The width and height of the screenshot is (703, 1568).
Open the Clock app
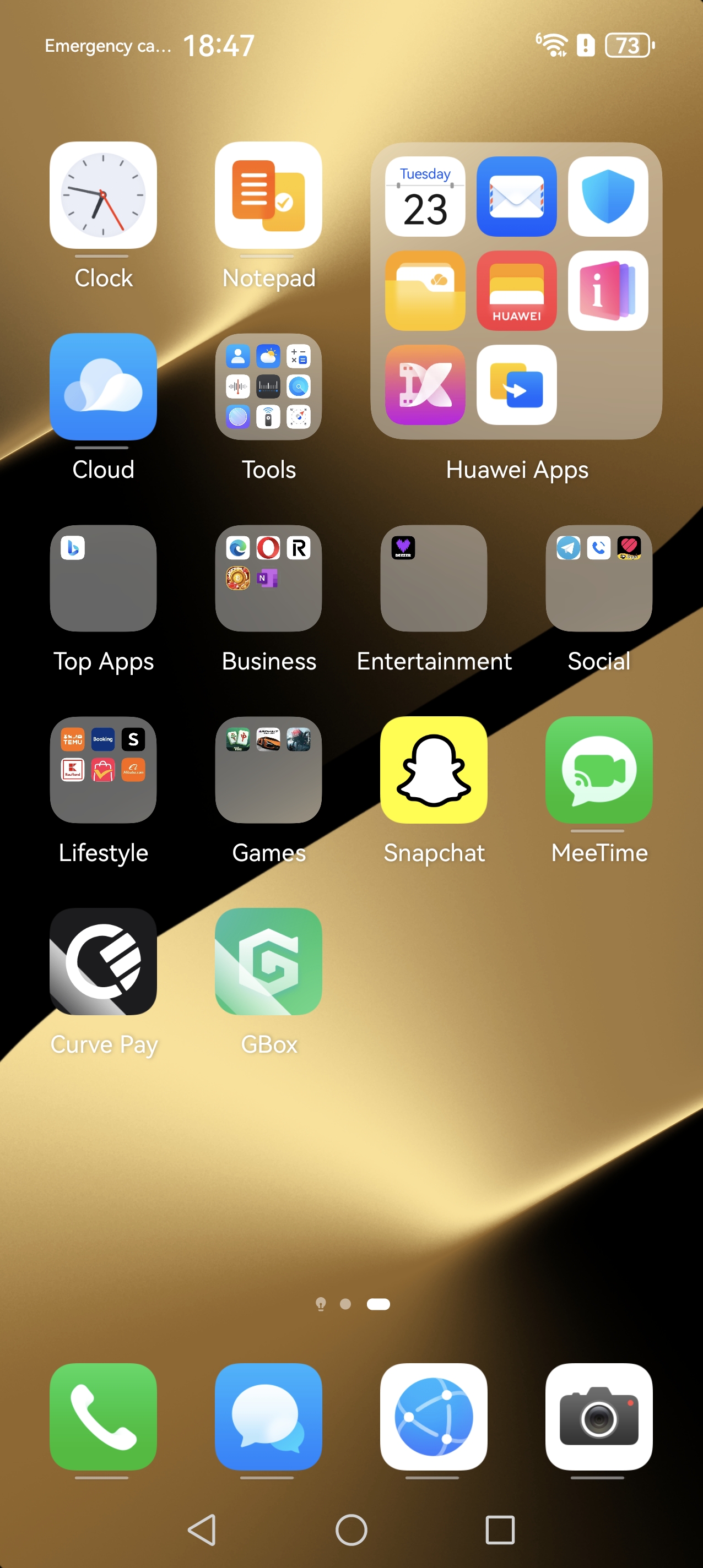103,195
